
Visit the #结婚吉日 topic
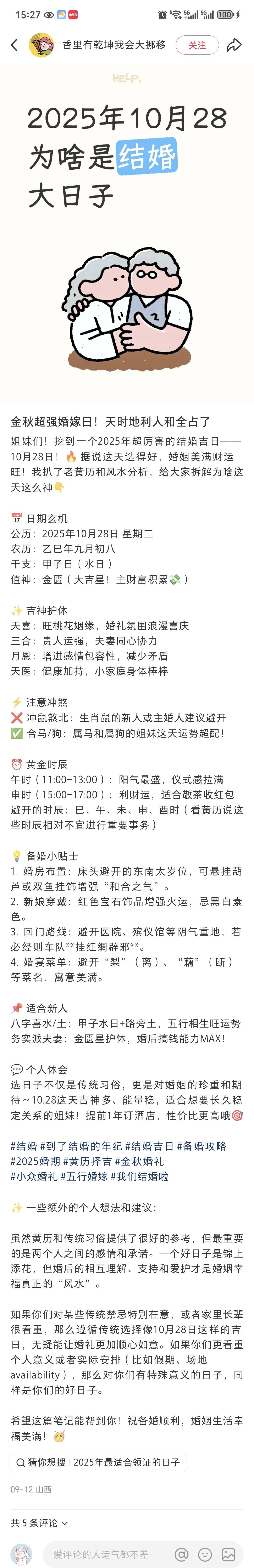coord(149,1146)
